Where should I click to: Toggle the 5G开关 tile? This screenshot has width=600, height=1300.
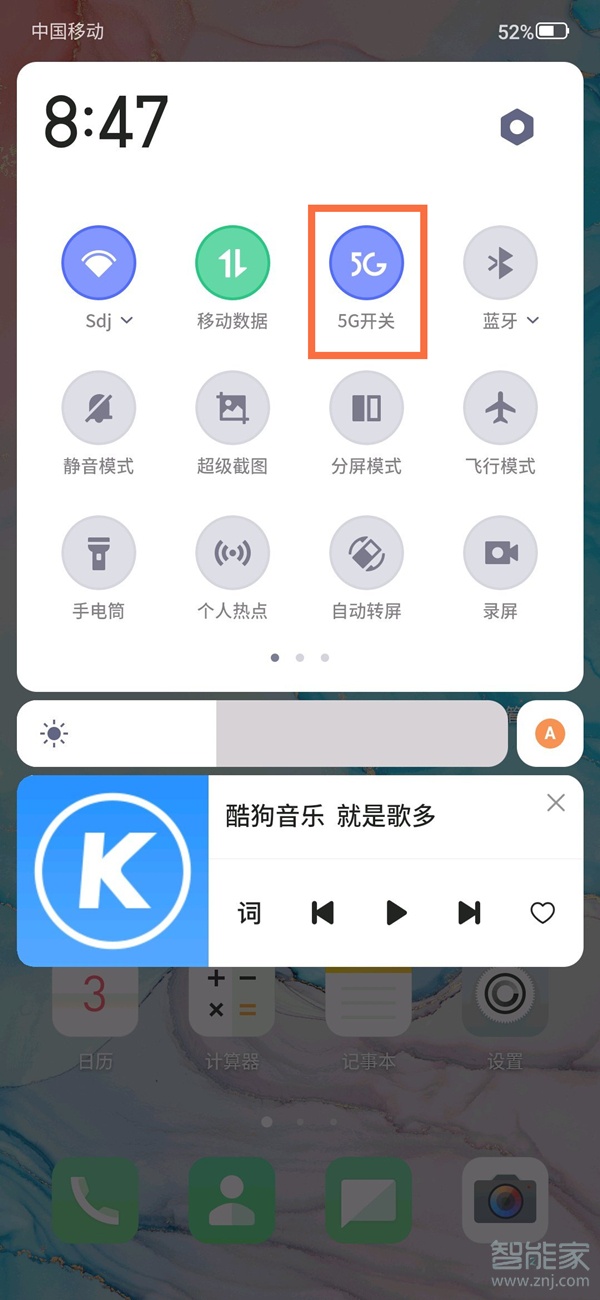367,264
